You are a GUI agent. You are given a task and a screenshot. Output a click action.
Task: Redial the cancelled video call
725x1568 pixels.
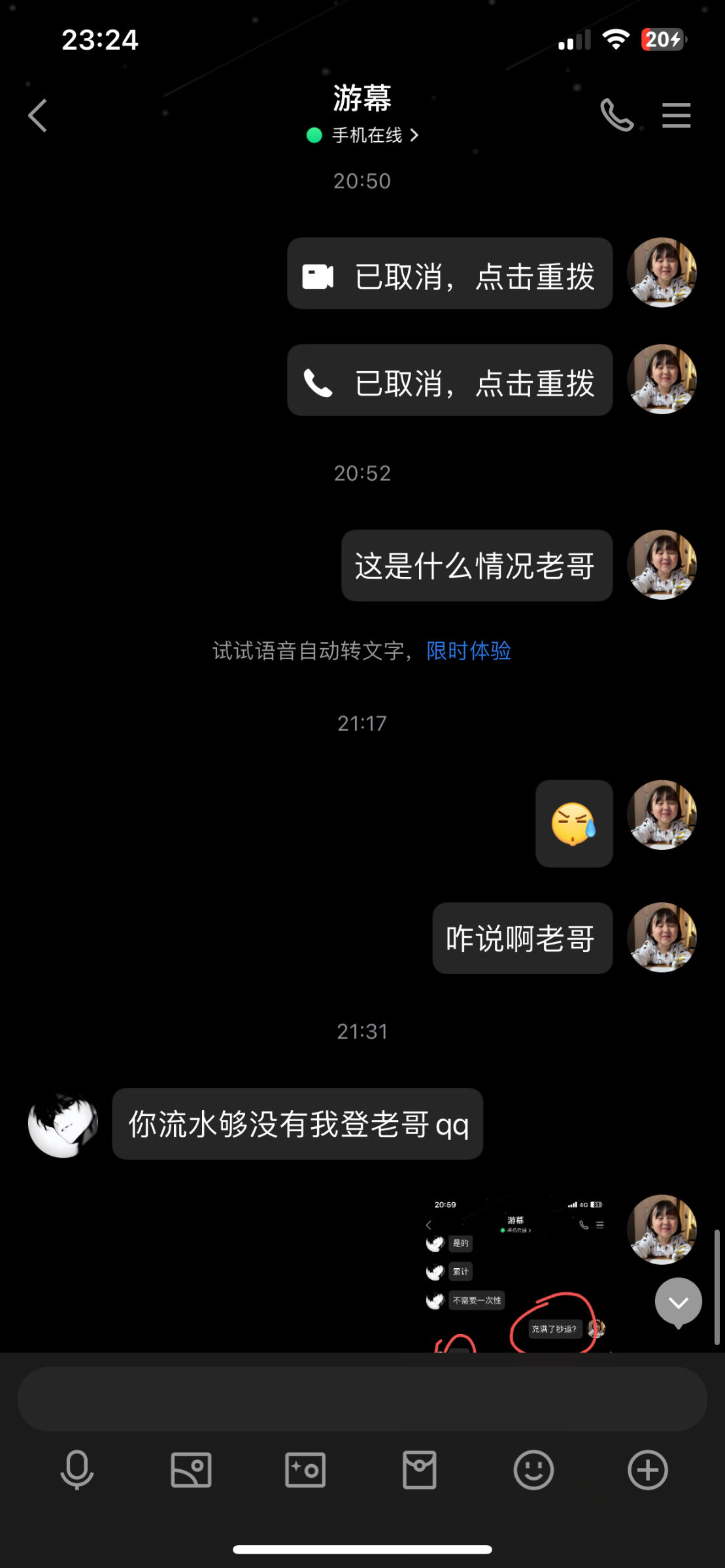pos(450,274)
